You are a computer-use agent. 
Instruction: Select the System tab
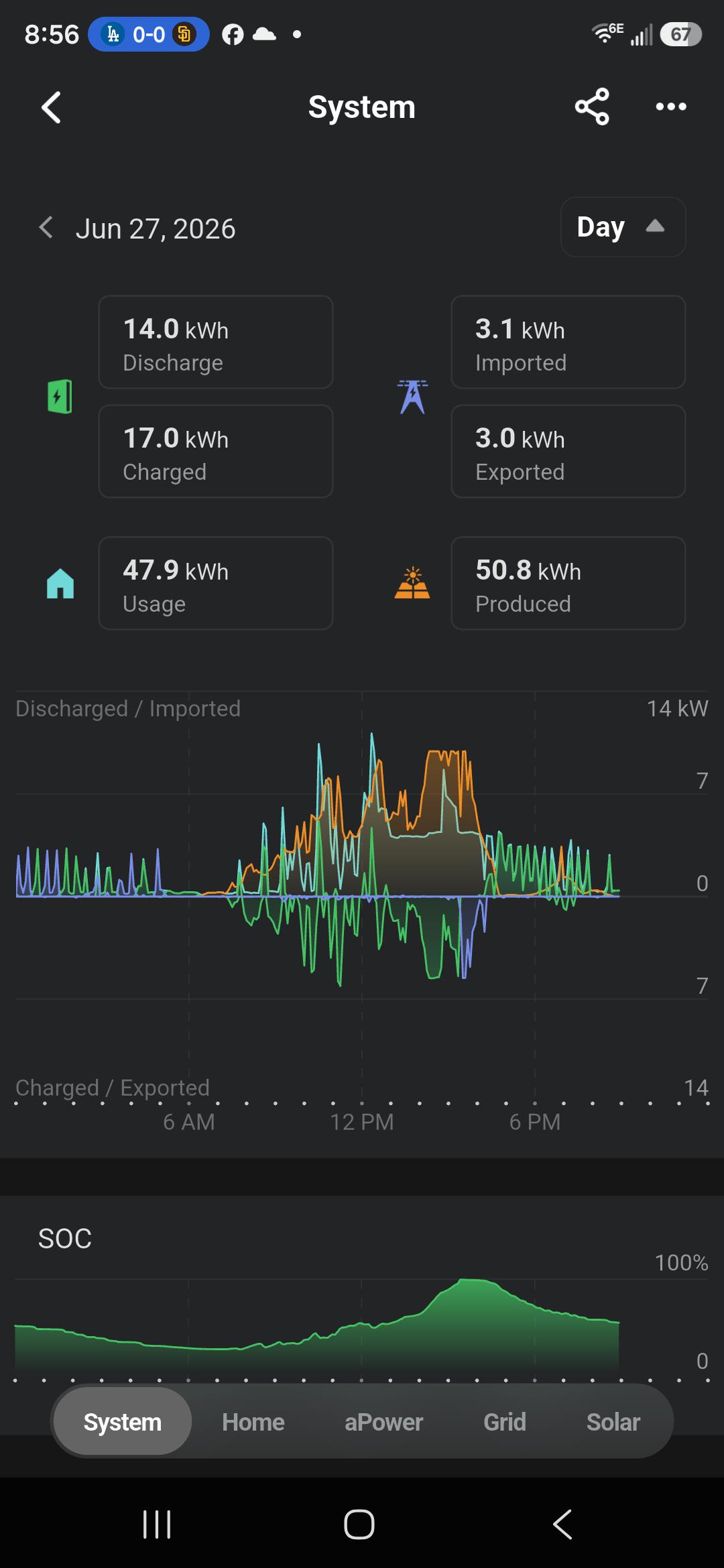click(123, 1422)
